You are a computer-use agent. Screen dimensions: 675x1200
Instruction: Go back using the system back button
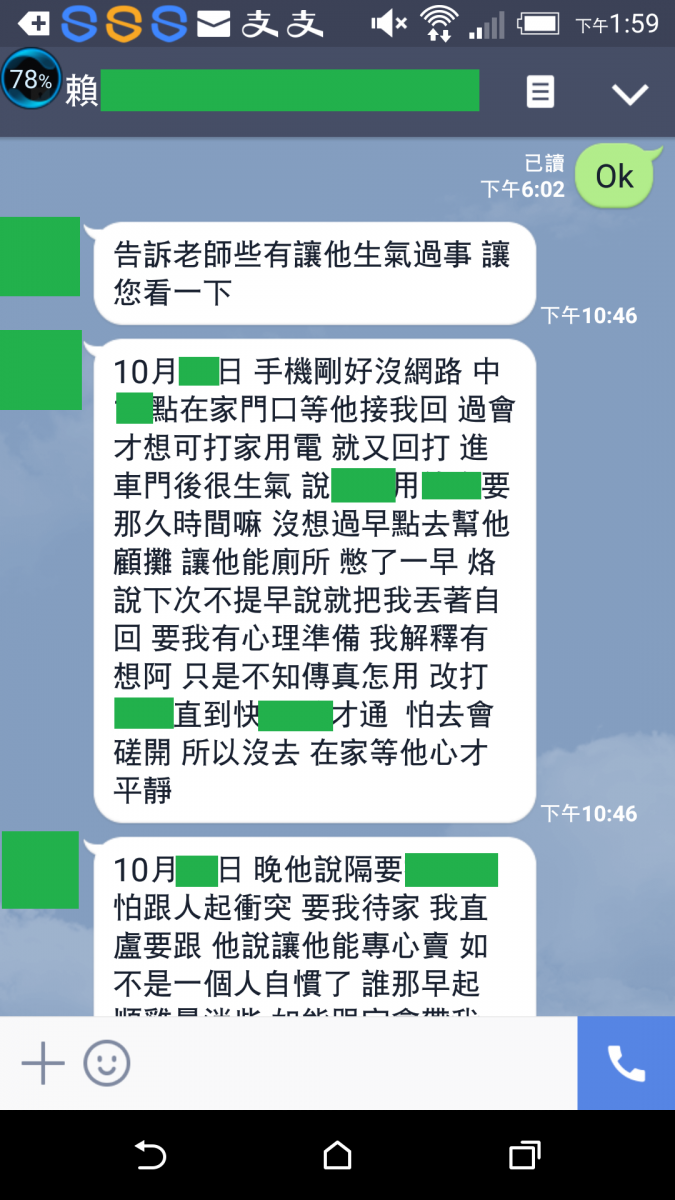click(150, 1156)
